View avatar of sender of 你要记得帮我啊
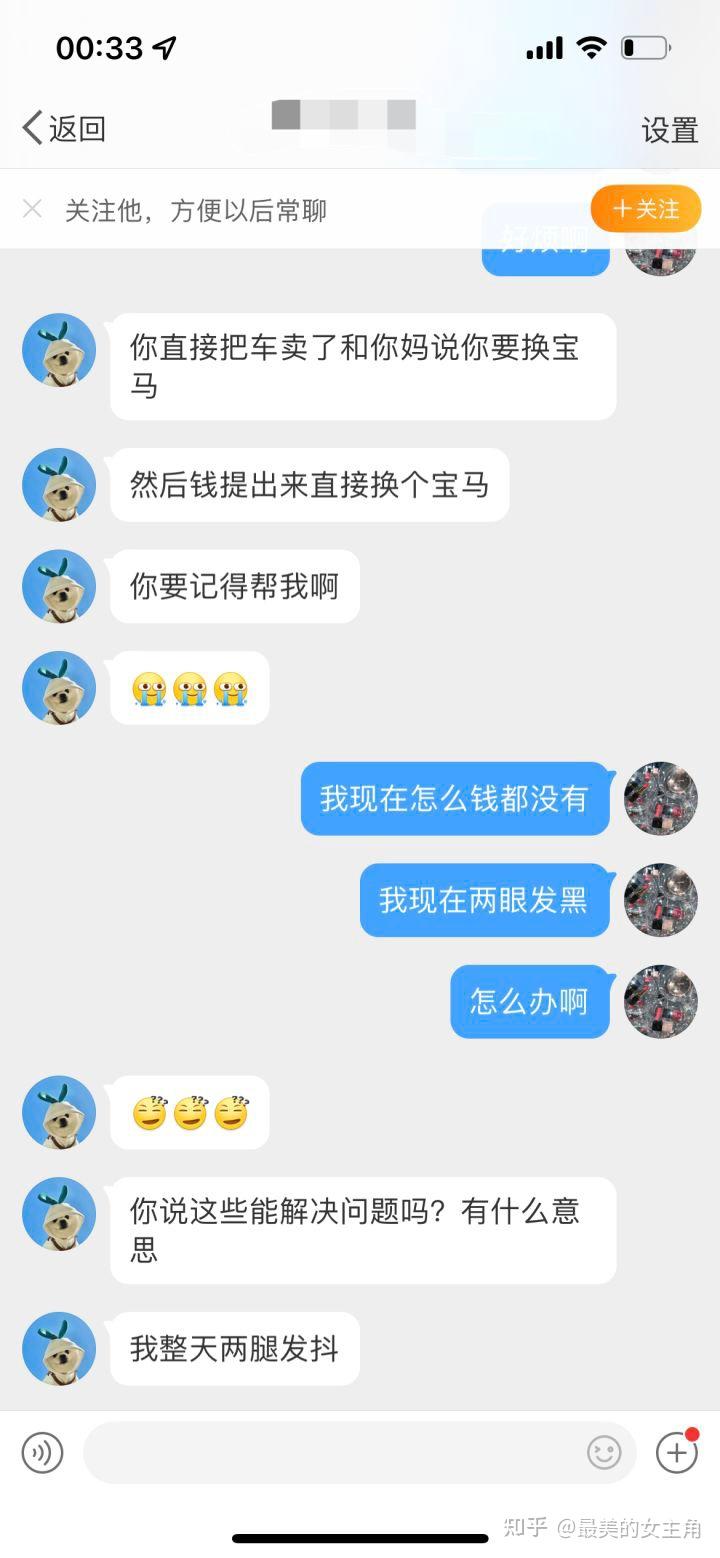 (x=59, y=586)
